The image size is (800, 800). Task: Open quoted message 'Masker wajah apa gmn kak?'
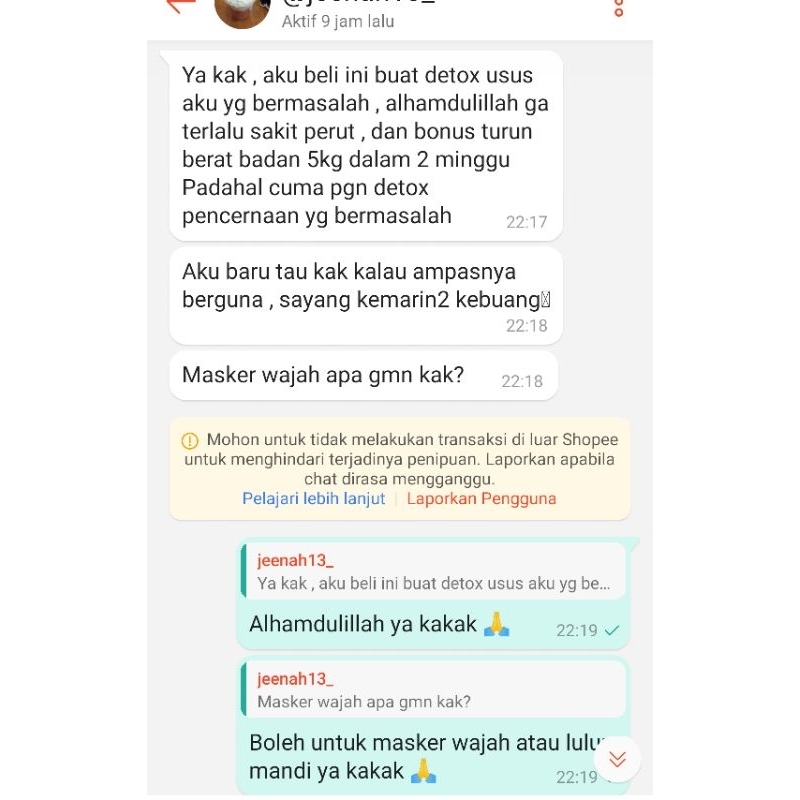click(x=433, y=690)
